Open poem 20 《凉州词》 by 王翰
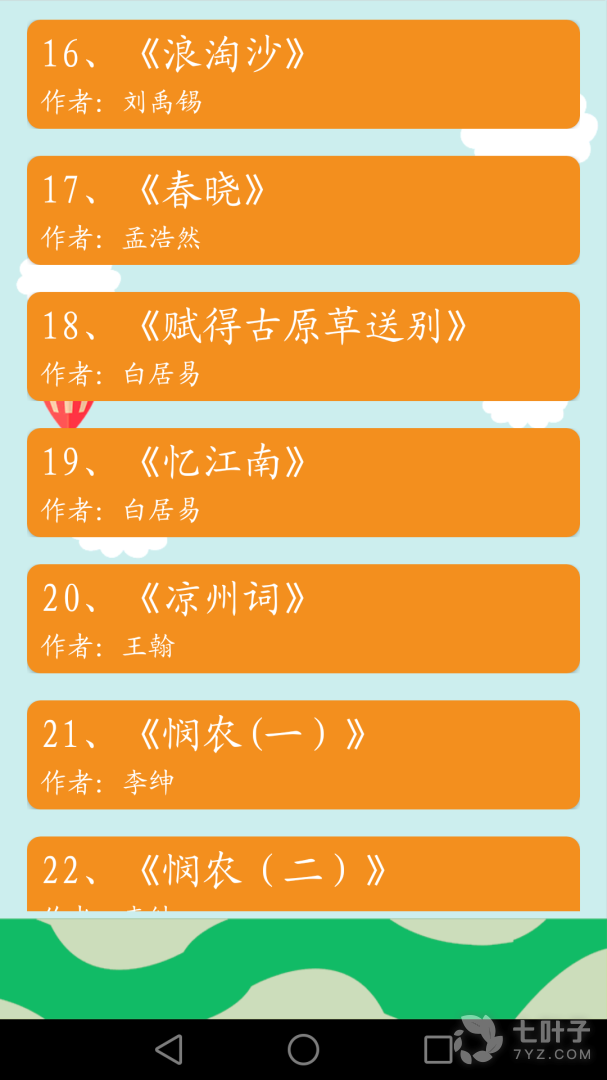The image size is (607, 1080). [303, 618]
